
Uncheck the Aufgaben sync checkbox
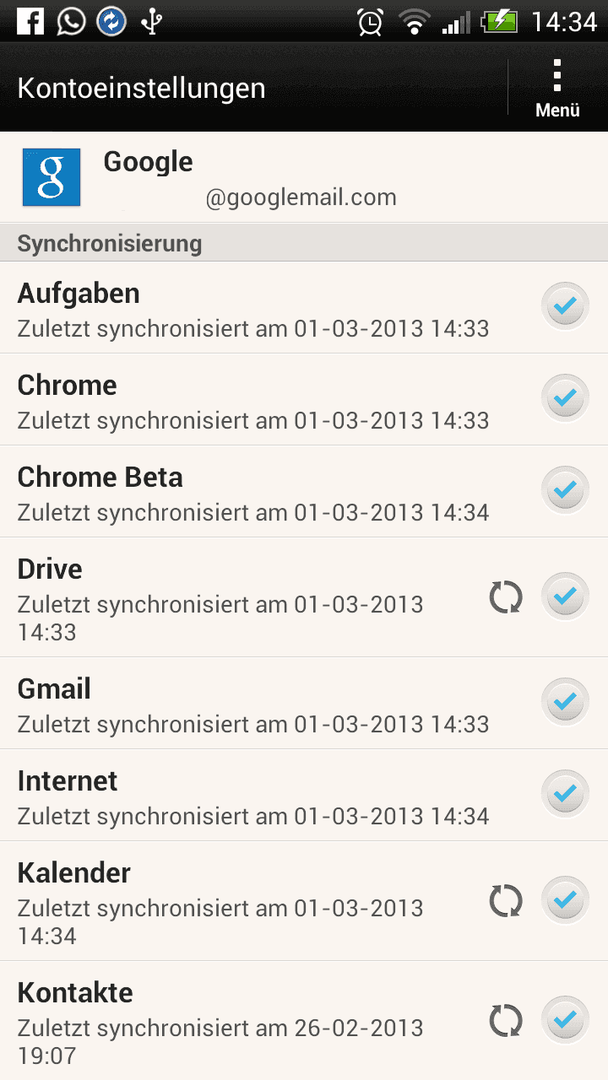[565, 306]
